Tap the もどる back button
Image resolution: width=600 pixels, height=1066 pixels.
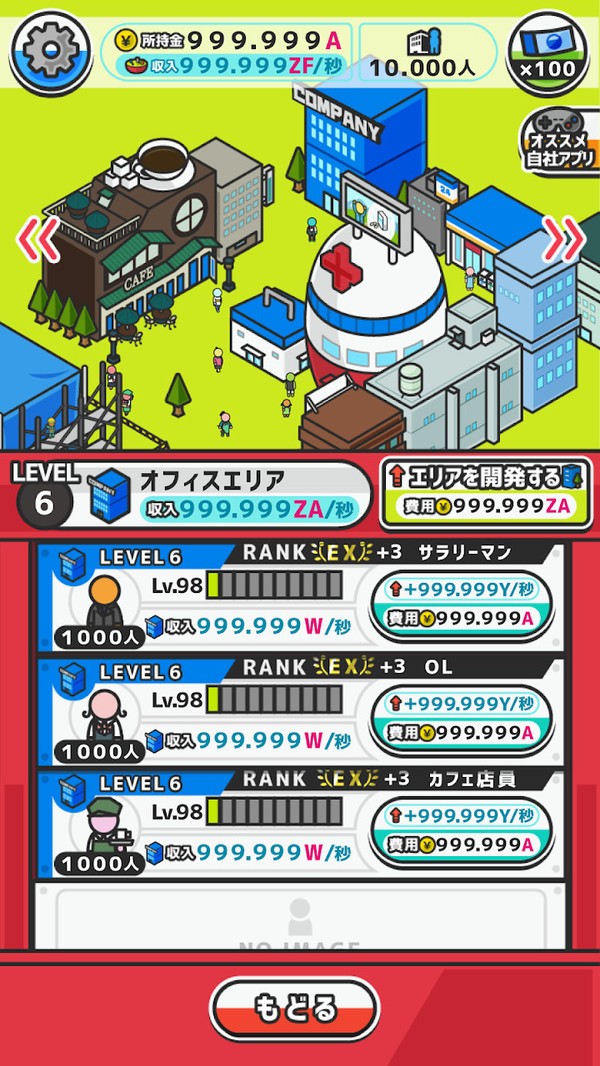tap(295, 1008)
